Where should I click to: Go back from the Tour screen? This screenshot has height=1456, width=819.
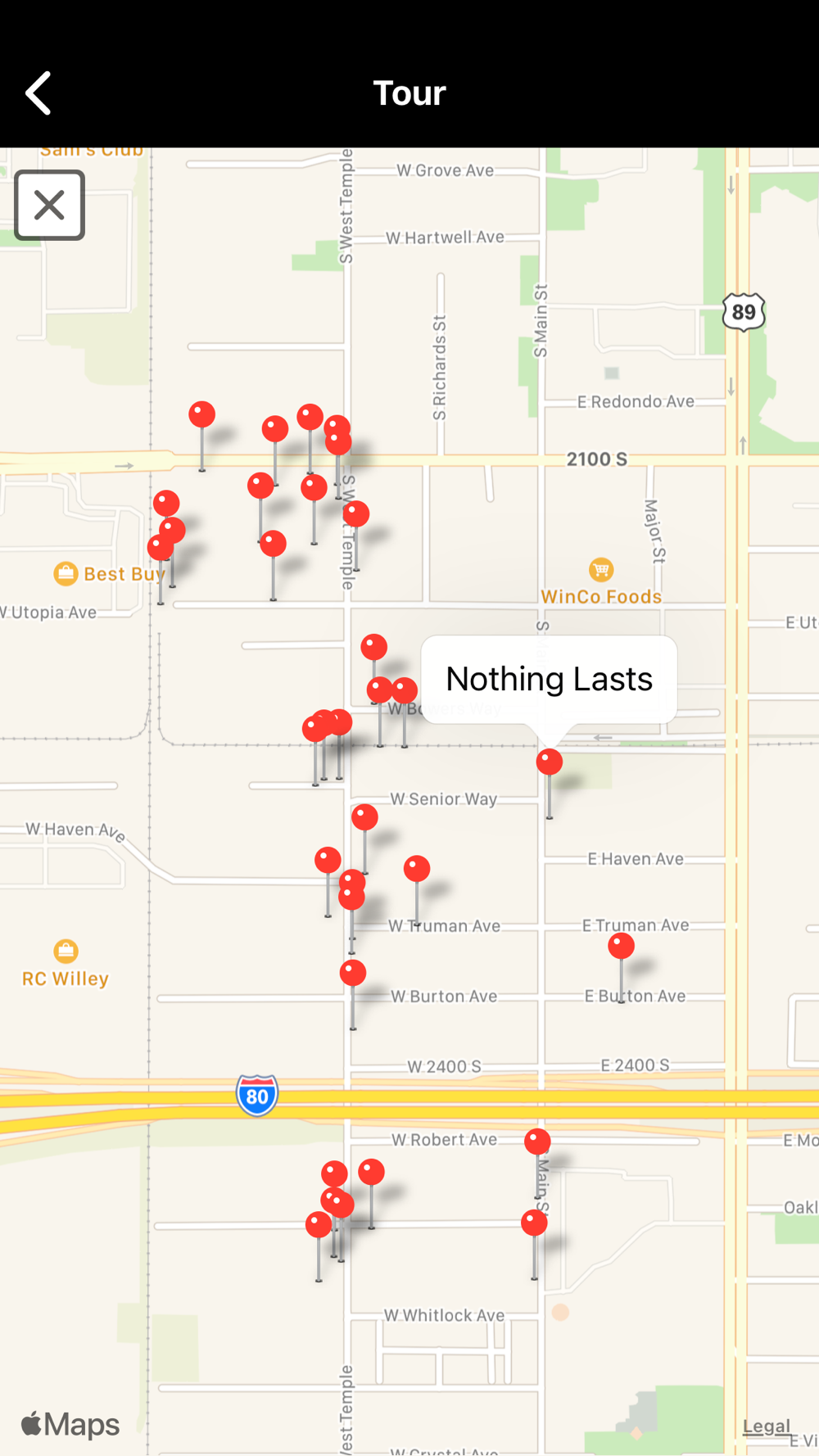(38, 93)
